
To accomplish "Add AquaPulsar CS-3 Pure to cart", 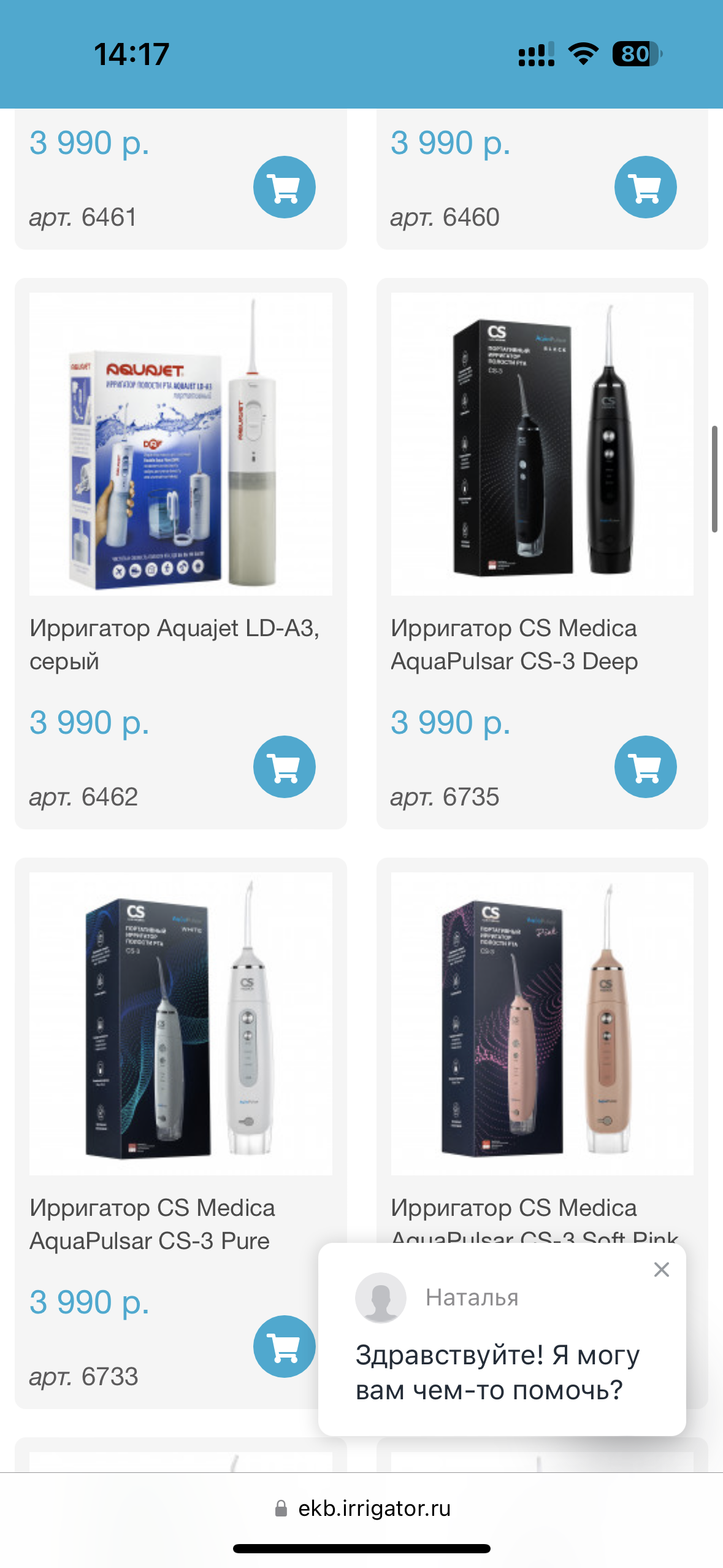I will tap(285, 1347).
